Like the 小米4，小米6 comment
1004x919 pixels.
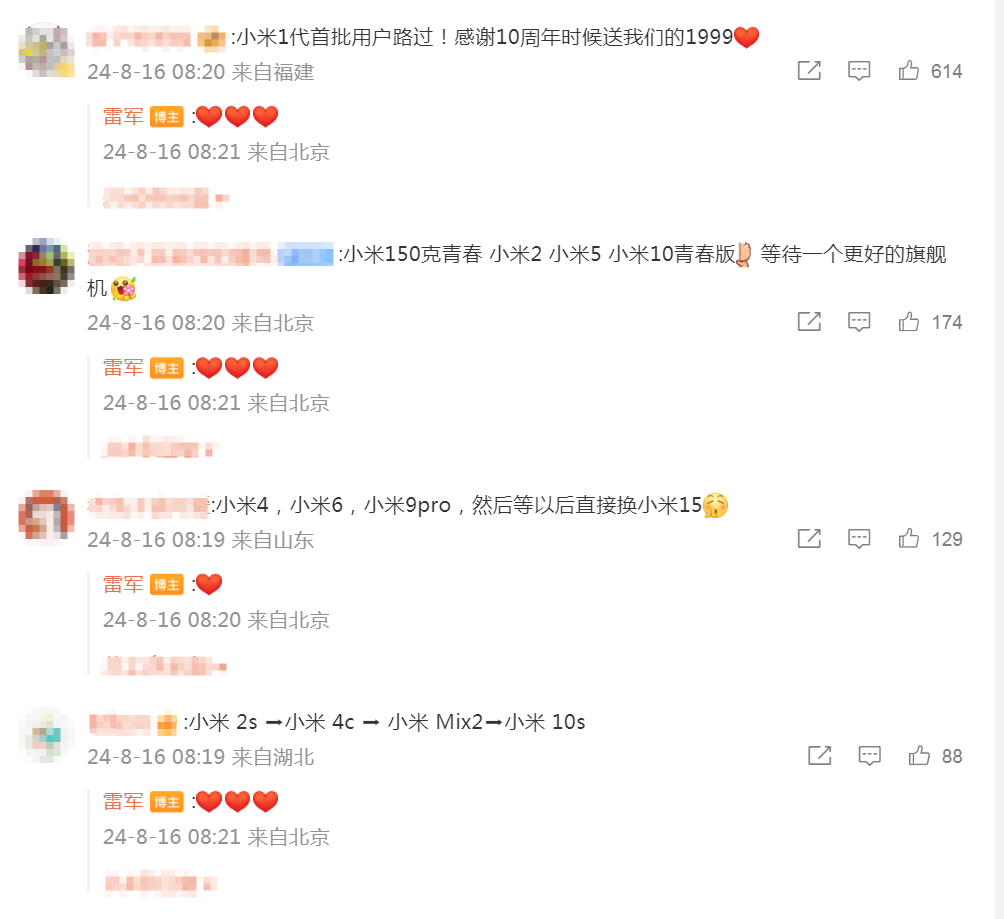click(909, 539)
